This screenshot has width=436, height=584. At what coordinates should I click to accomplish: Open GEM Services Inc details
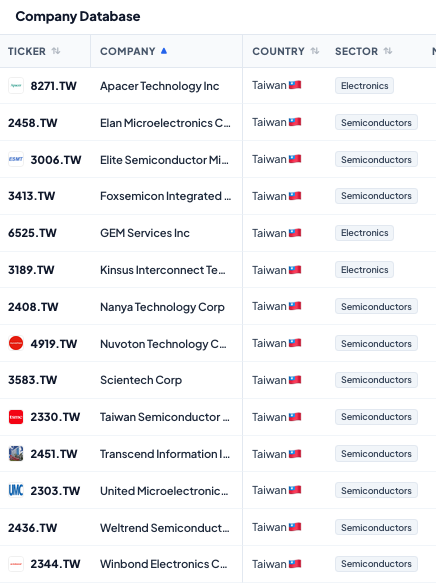(218, 233)
